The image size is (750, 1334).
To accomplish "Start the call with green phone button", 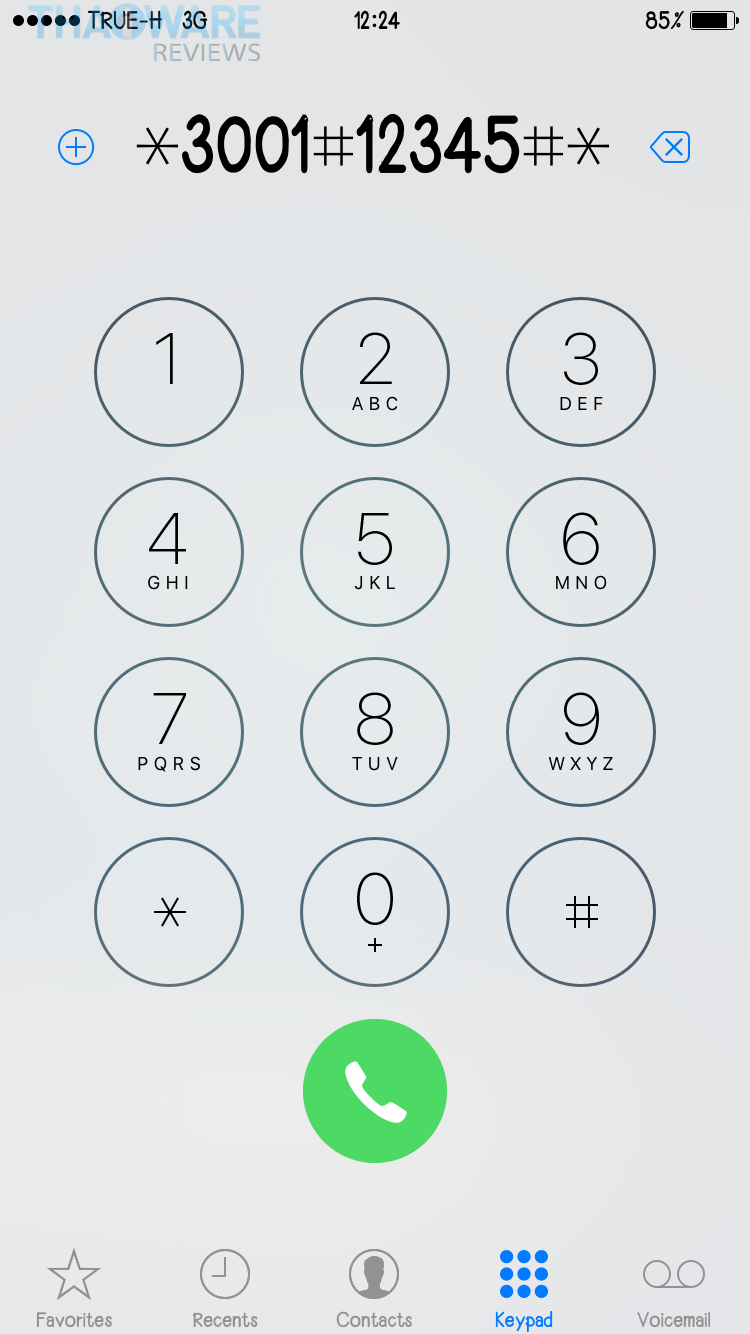I will tap(375, 1091).
